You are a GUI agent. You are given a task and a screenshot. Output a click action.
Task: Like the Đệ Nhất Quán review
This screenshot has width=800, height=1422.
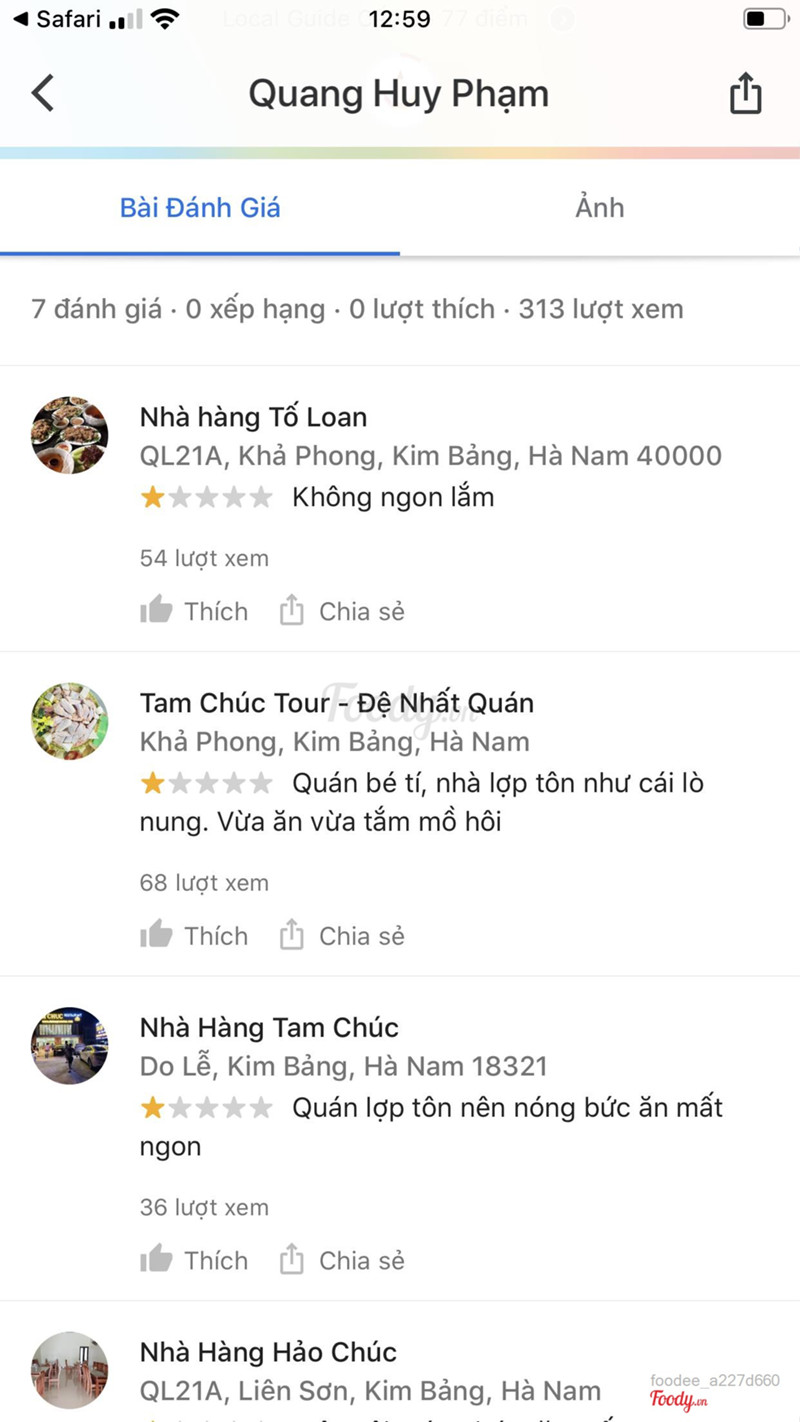coord(194,936)
